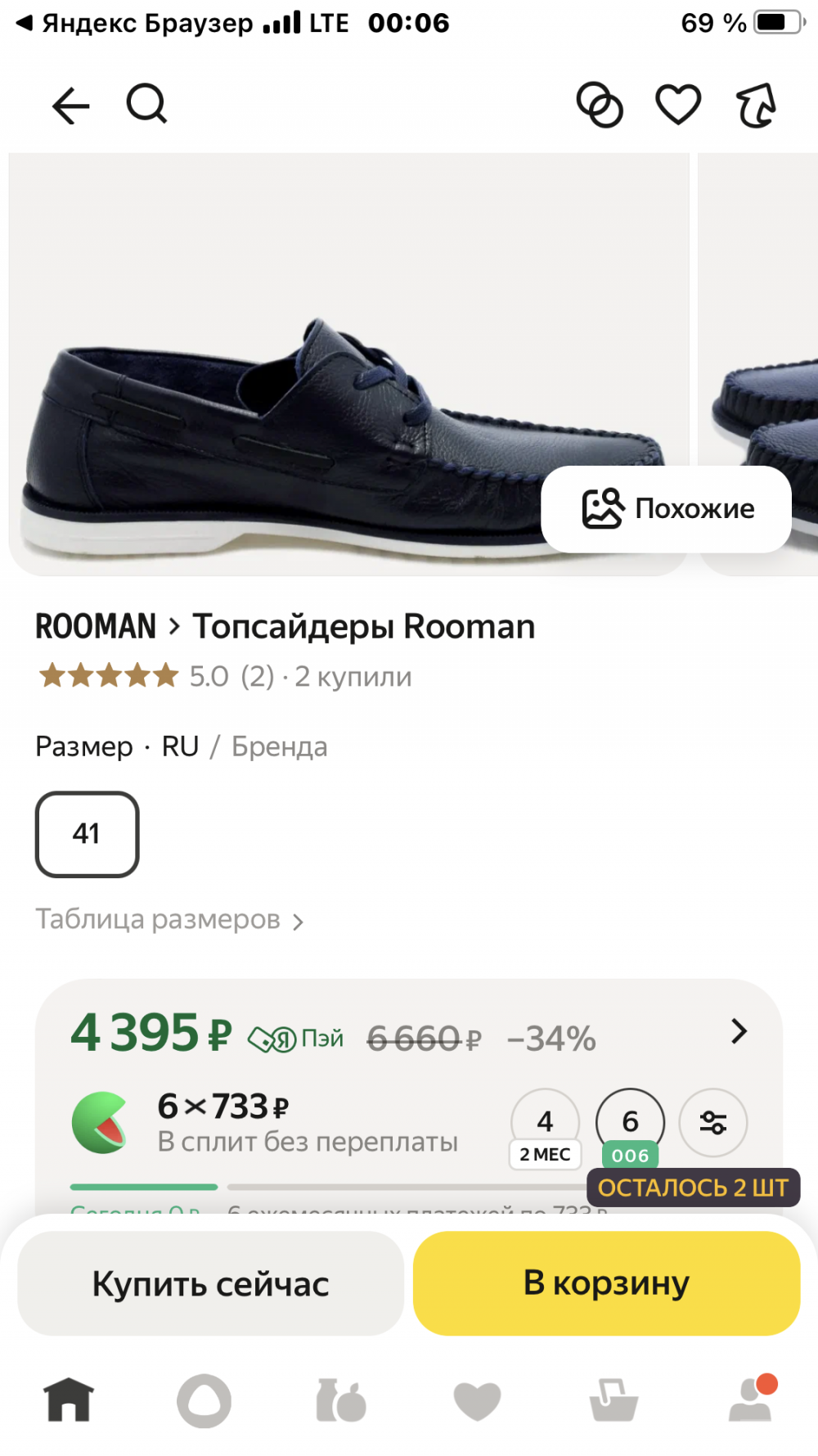
Task: Share this product page
Action: (x=754, y=105)
